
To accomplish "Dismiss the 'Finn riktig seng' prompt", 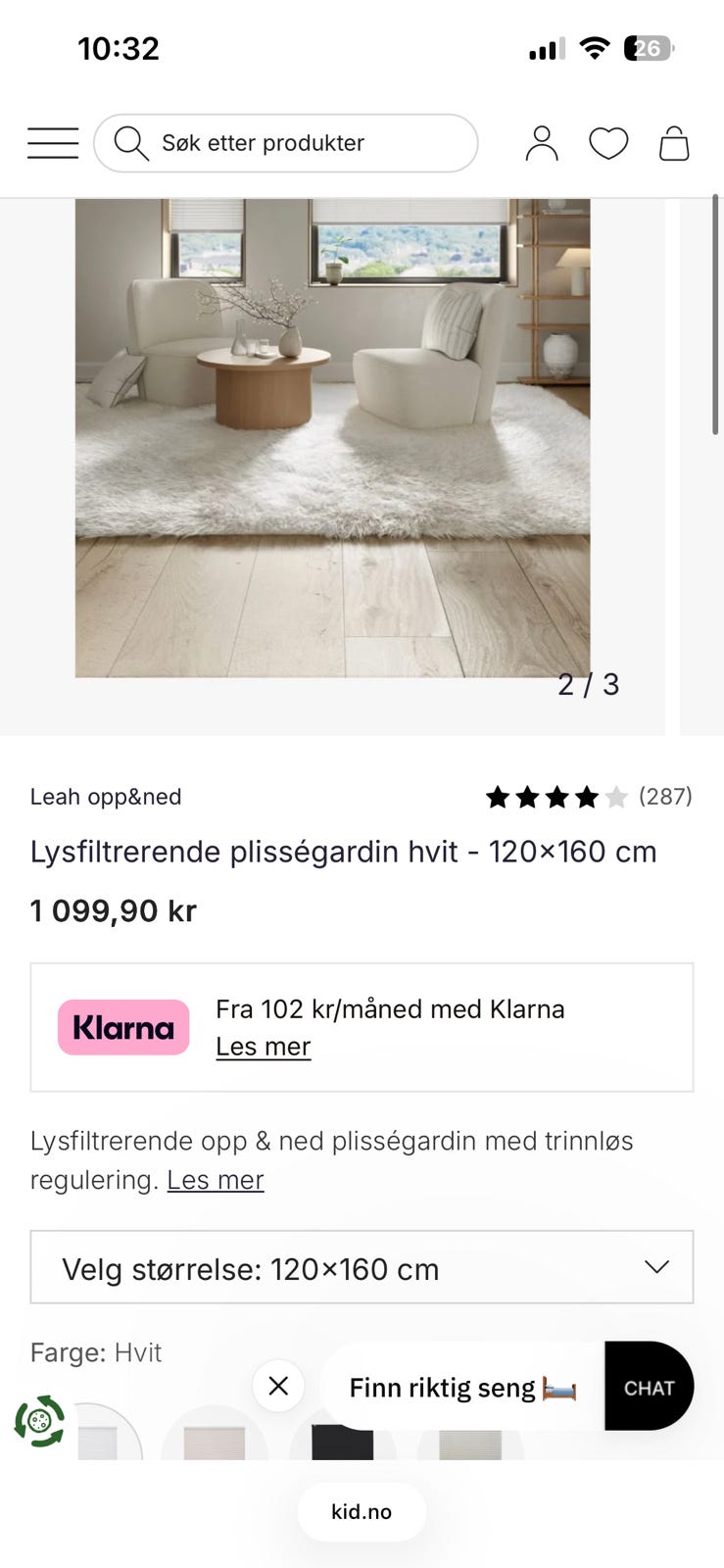I will pyautogui.click(x=278, y=1386).
